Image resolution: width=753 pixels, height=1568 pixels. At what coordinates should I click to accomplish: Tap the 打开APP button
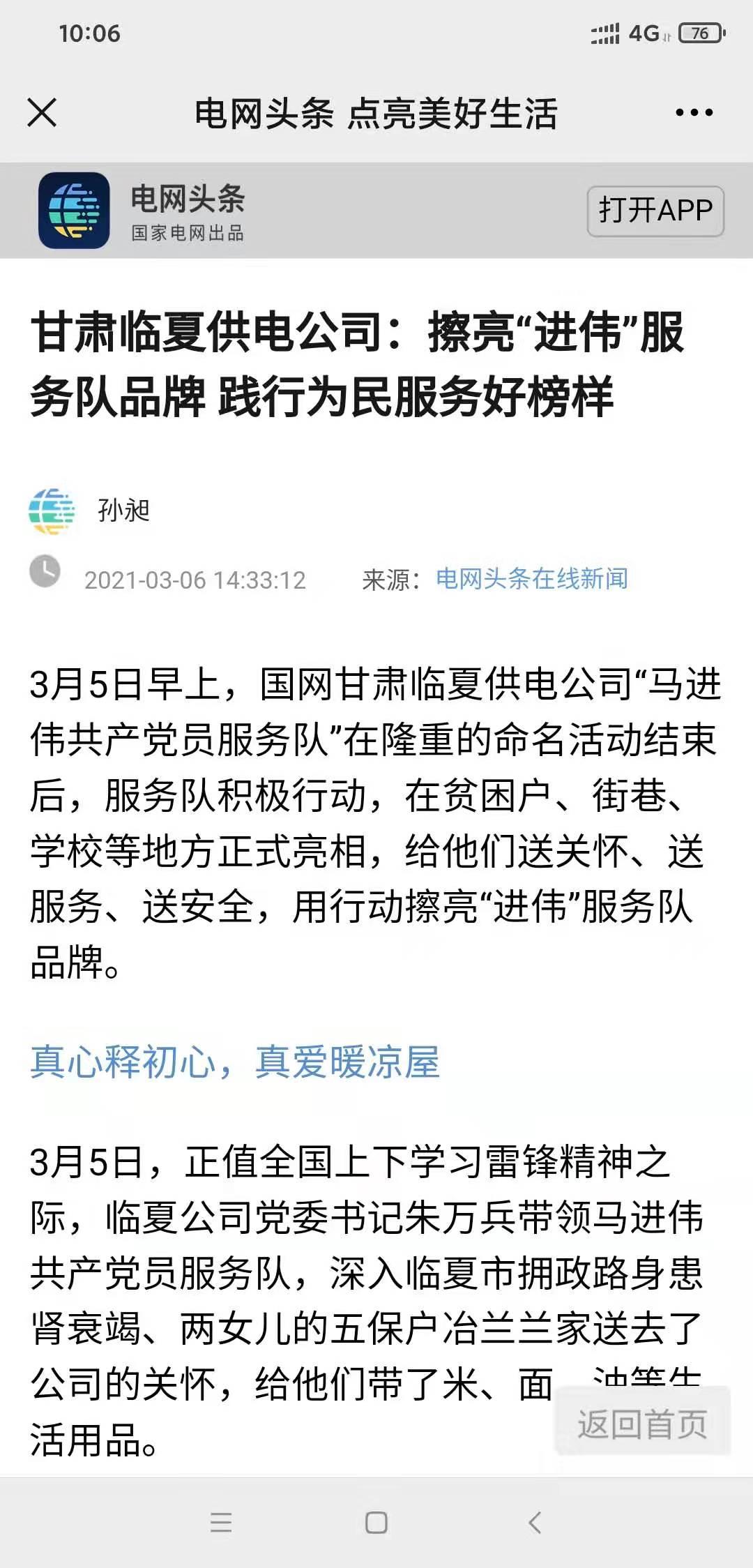[x=655, y=211]
